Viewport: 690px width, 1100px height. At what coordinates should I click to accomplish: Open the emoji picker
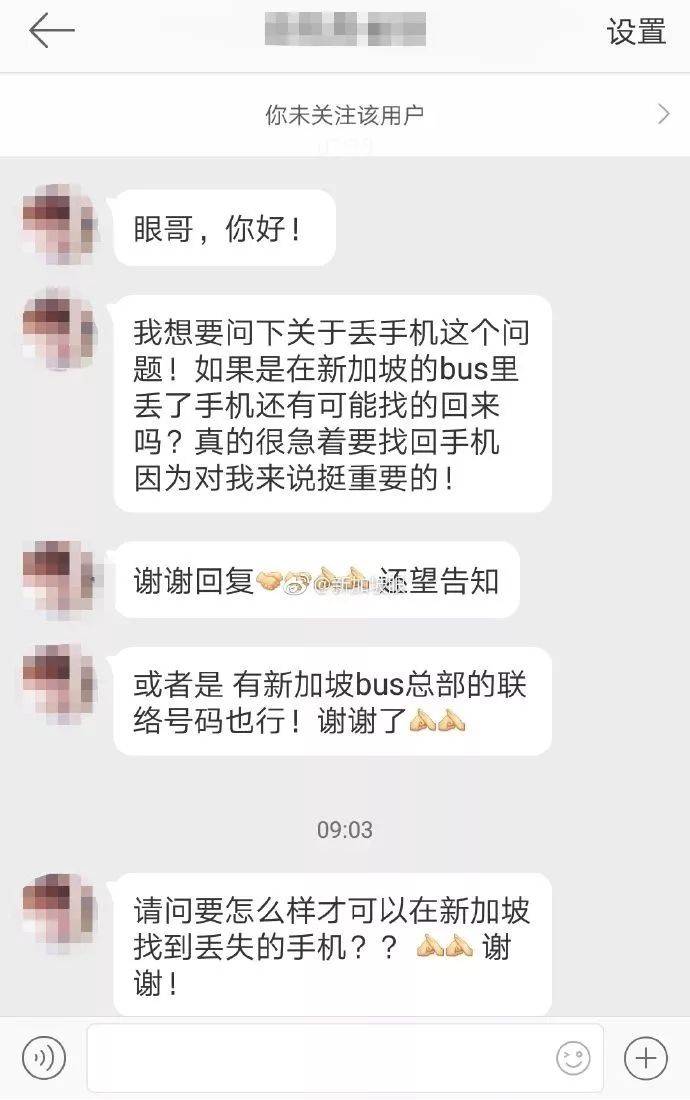pos(574,1058)
